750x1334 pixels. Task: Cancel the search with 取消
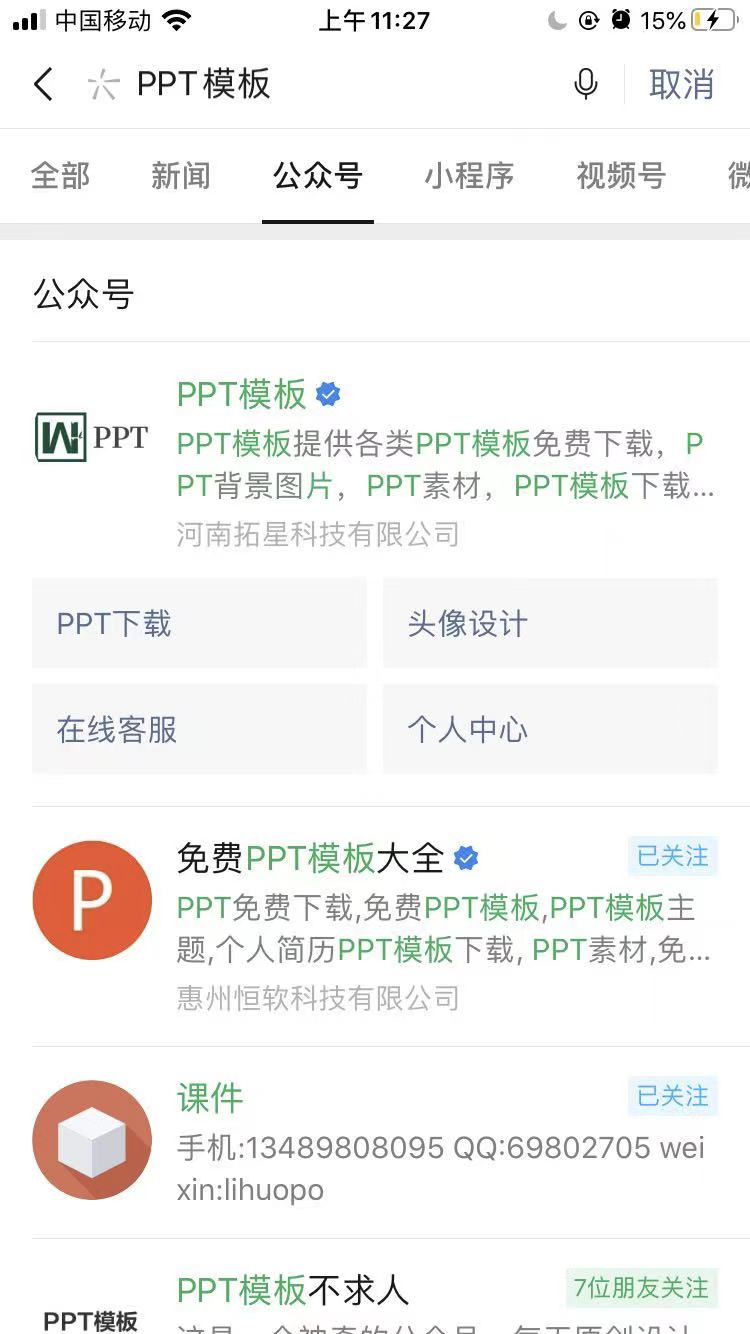click(682, 85)
